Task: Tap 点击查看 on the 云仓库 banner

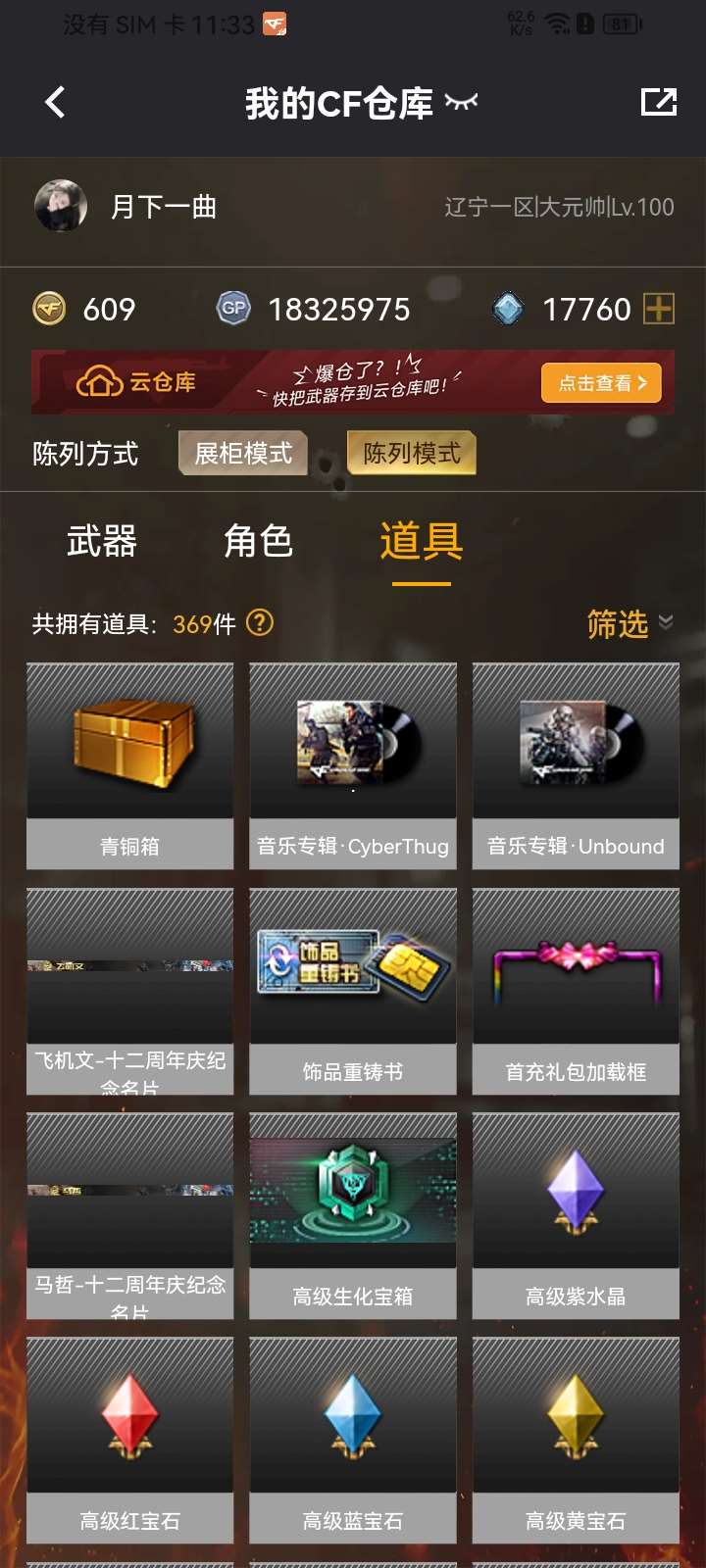Action: coord(601,383)
